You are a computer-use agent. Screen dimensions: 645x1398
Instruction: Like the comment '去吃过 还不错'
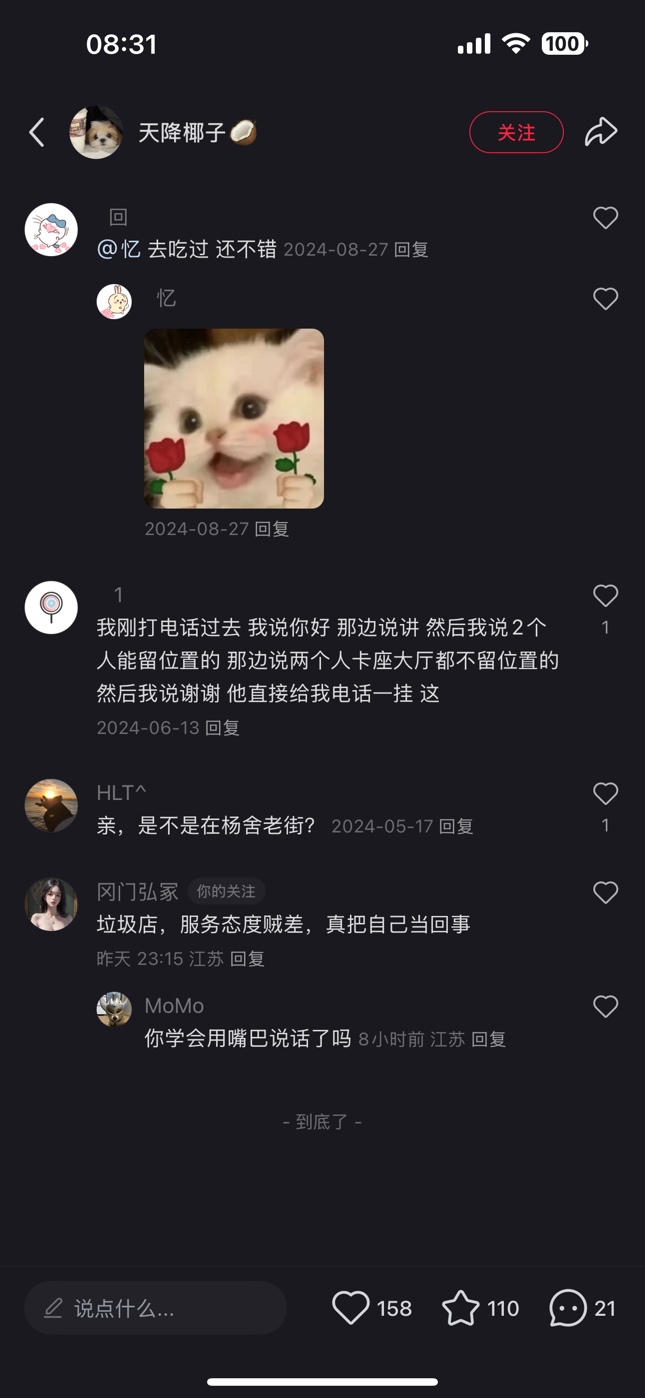[605, 218]
